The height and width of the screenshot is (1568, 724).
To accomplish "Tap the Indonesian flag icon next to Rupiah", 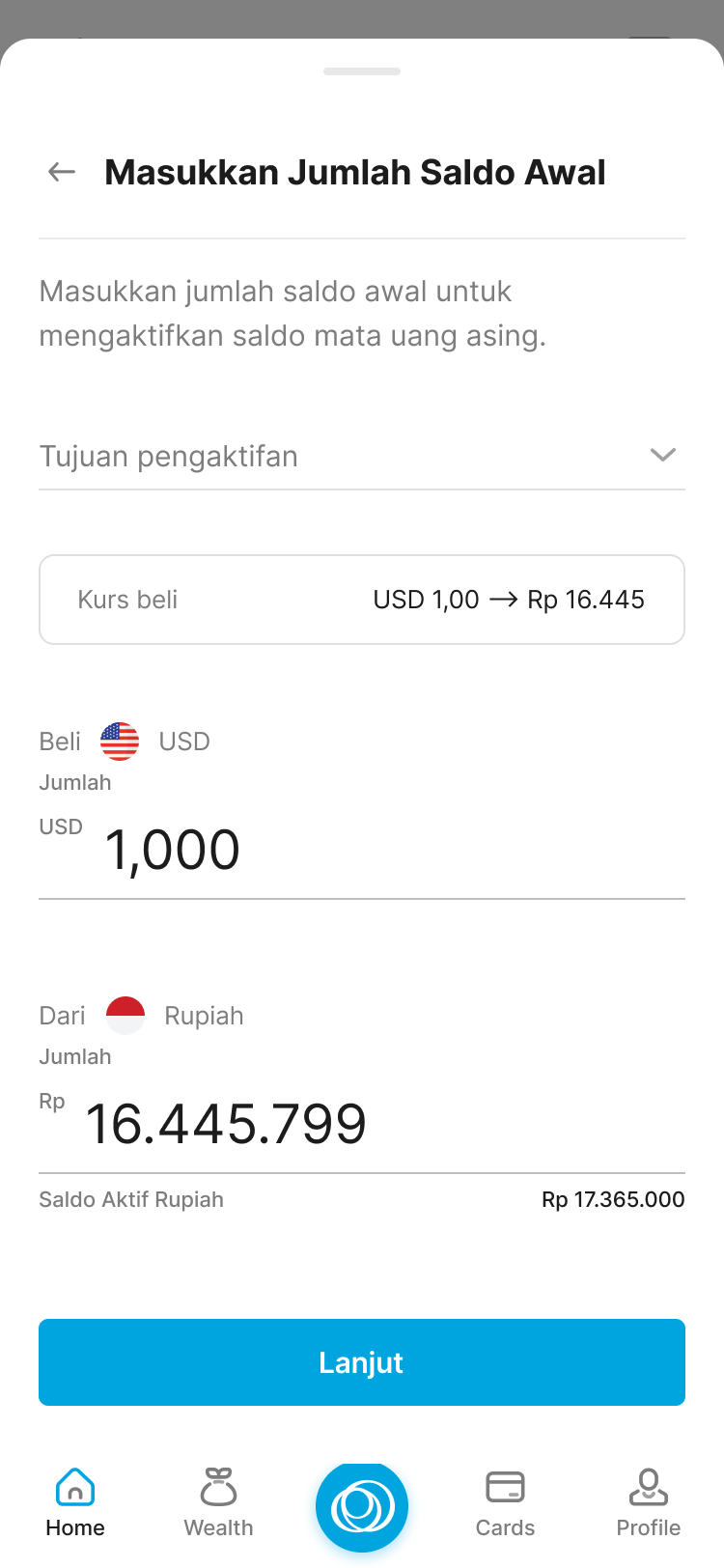I will coord(125,1015).
